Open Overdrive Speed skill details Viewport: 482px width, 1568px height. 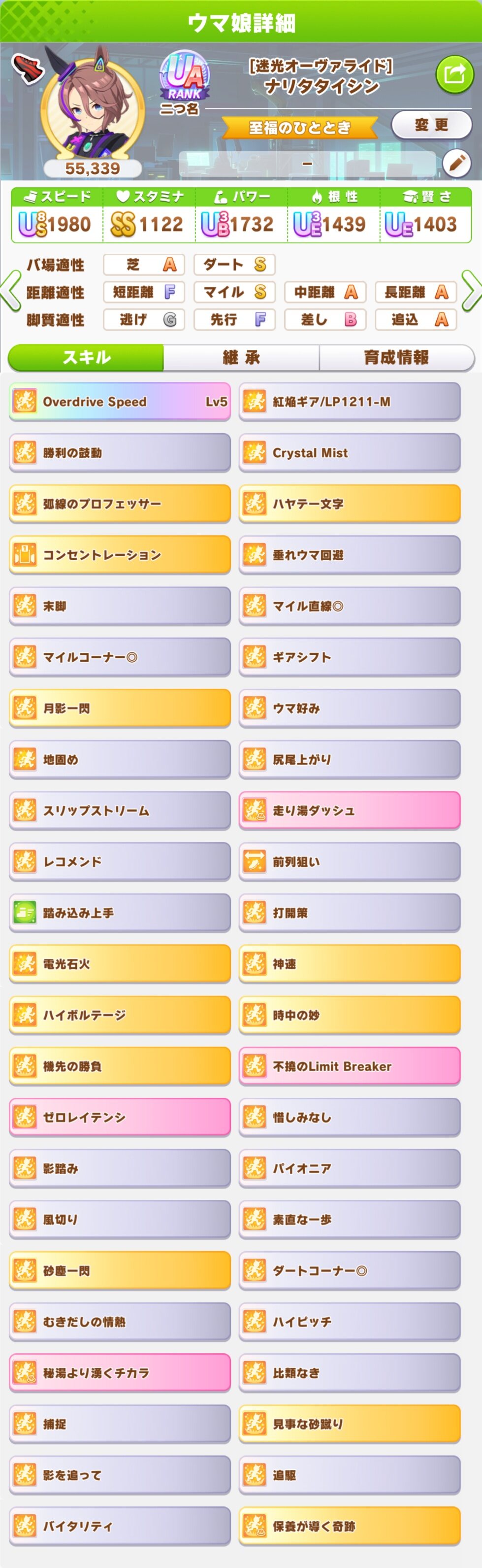point(120,402)
